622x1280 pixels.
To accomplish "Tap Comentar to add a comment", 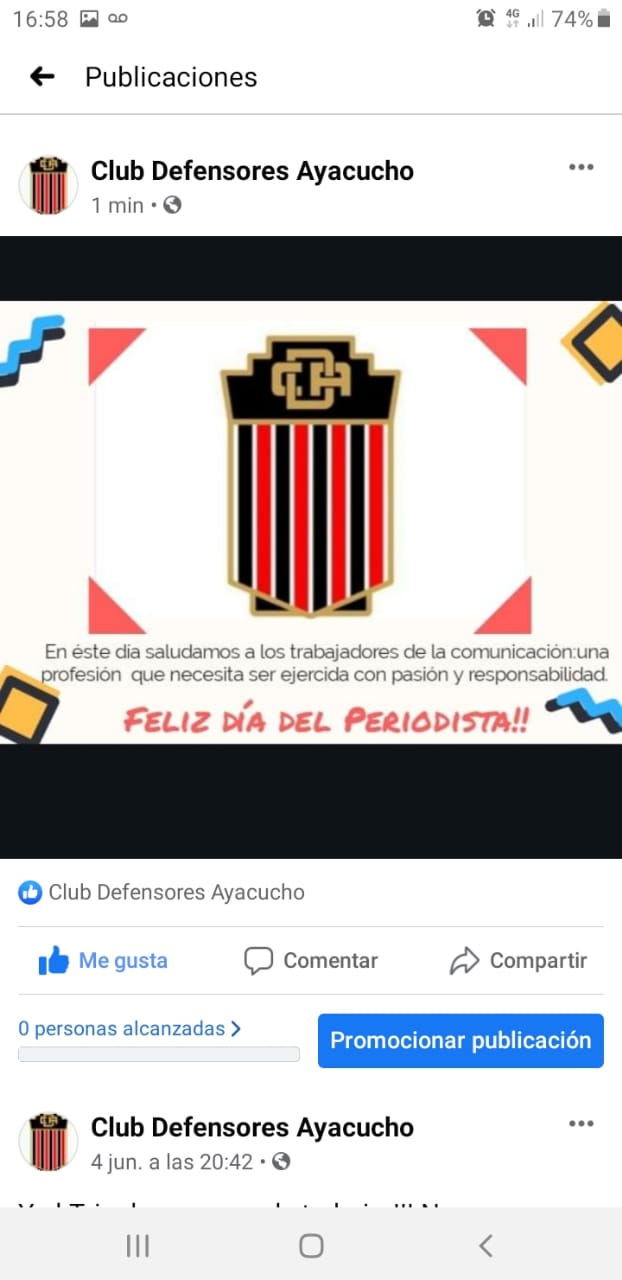I will 311,961.
